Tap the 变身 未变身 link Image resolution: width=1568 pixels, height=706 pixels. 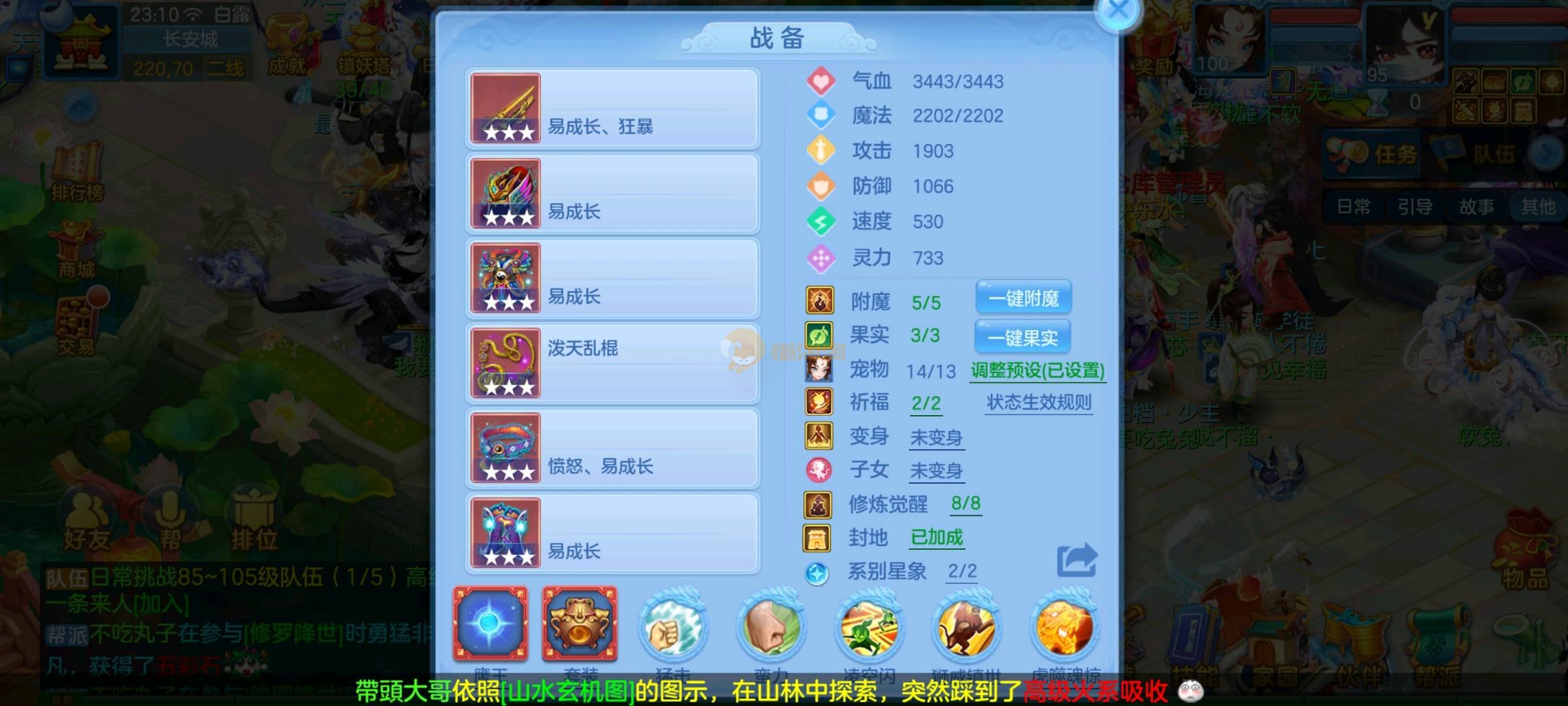[936, 437]
